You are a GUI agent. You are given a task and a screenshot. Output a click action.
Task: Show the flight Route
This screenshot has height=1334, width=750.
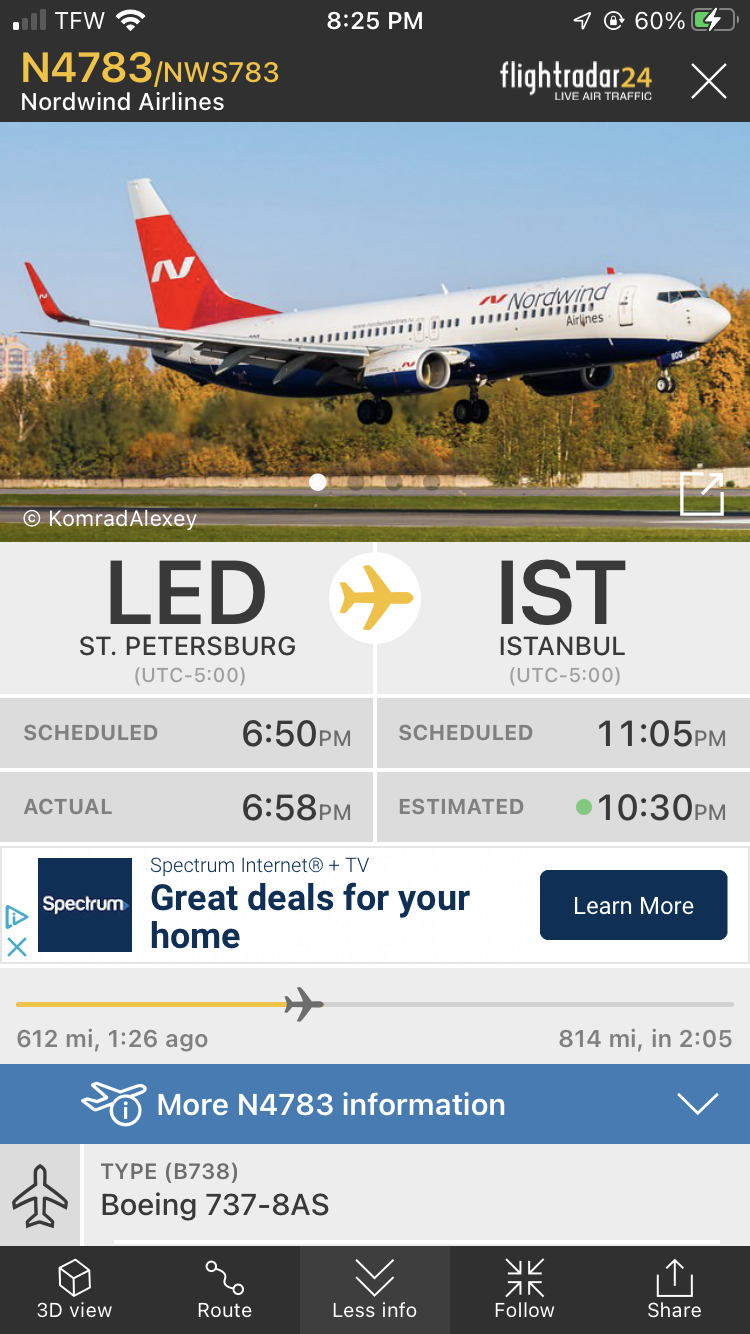coord(225,1289)
